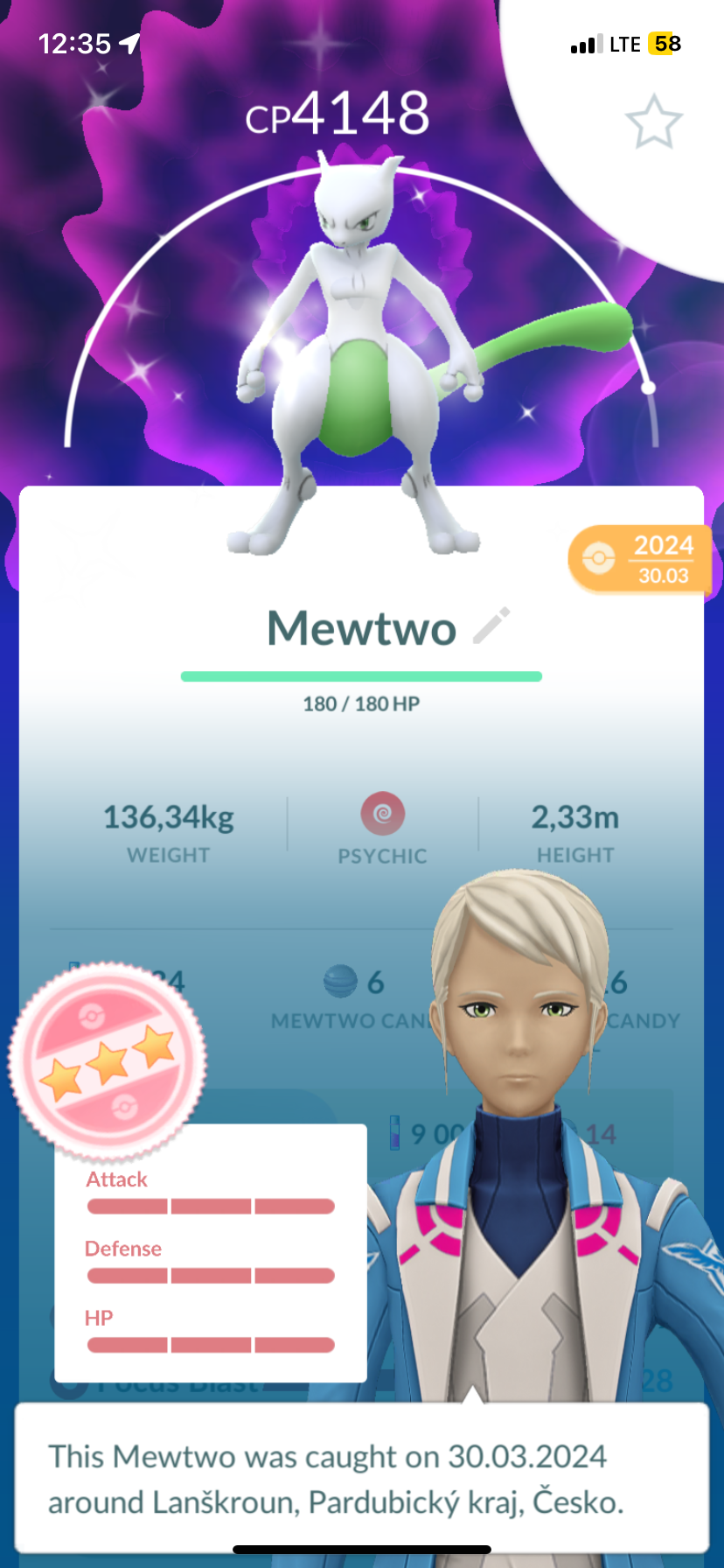Rename Mewtwo using the pencil icon
The width and height of the screenshot is (724, 1568).
[x=491, y=626]
